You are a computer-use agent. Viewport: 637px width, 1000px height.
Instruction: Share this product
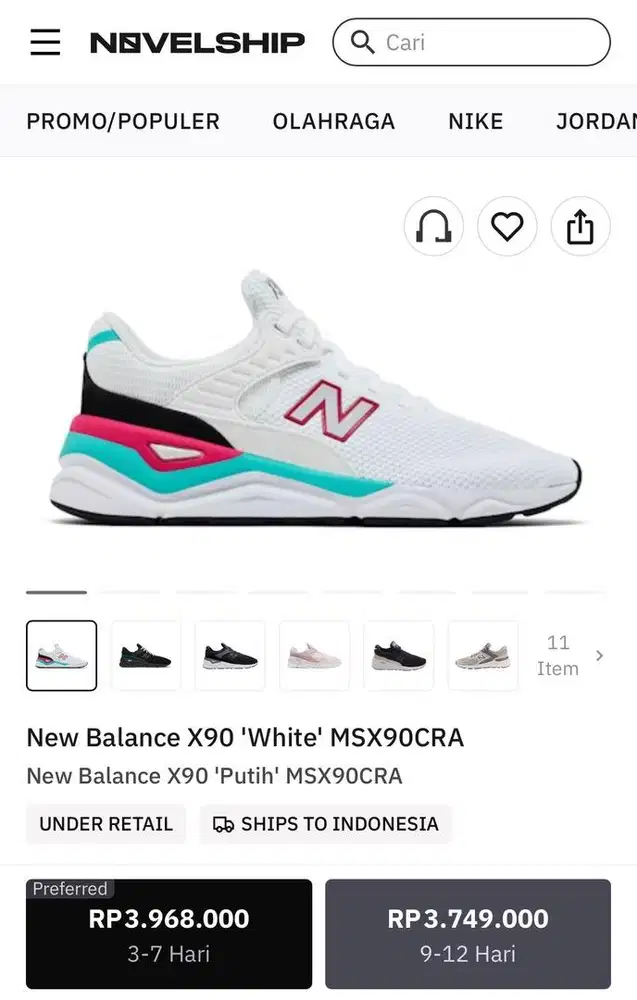click(x=580, y=226)
